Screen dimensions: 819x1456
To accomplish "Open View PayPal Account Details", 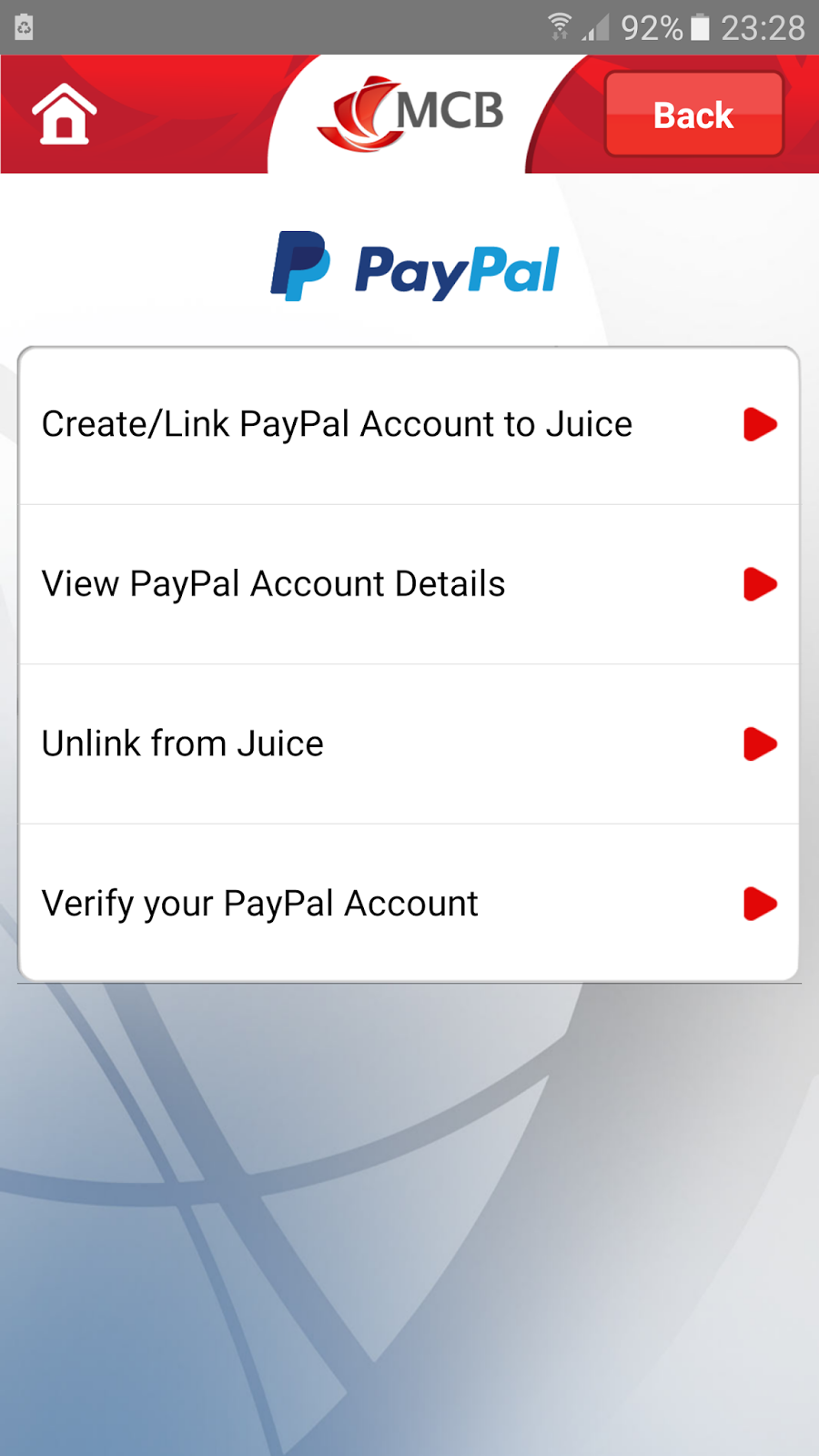I will [x=273, y=584].
